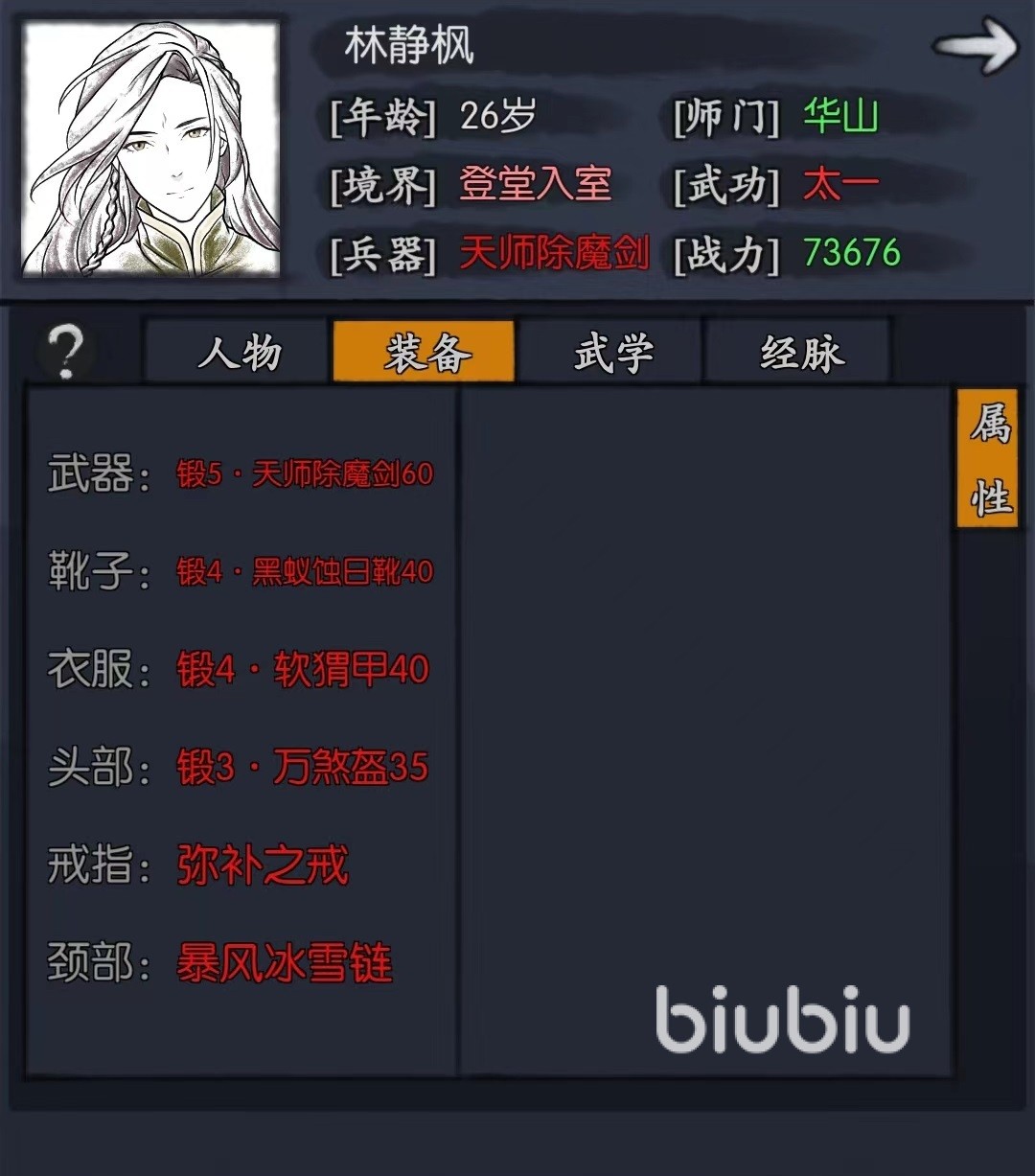1035x1176 pixels.
Task: Switch to the 人物 tab
Action: pos(239,353)
